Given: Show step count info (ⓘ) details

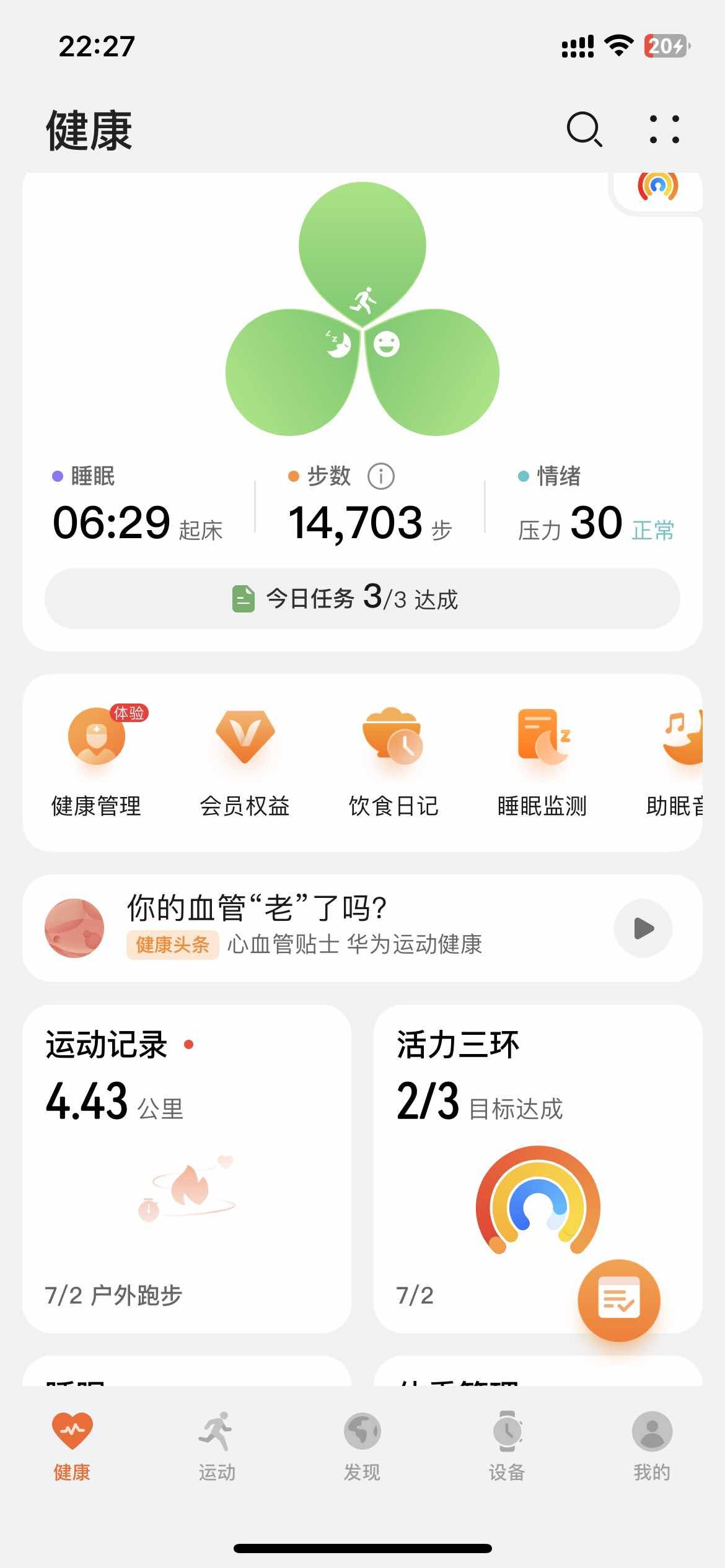Looking at the screenshot, I should [381, 476].
